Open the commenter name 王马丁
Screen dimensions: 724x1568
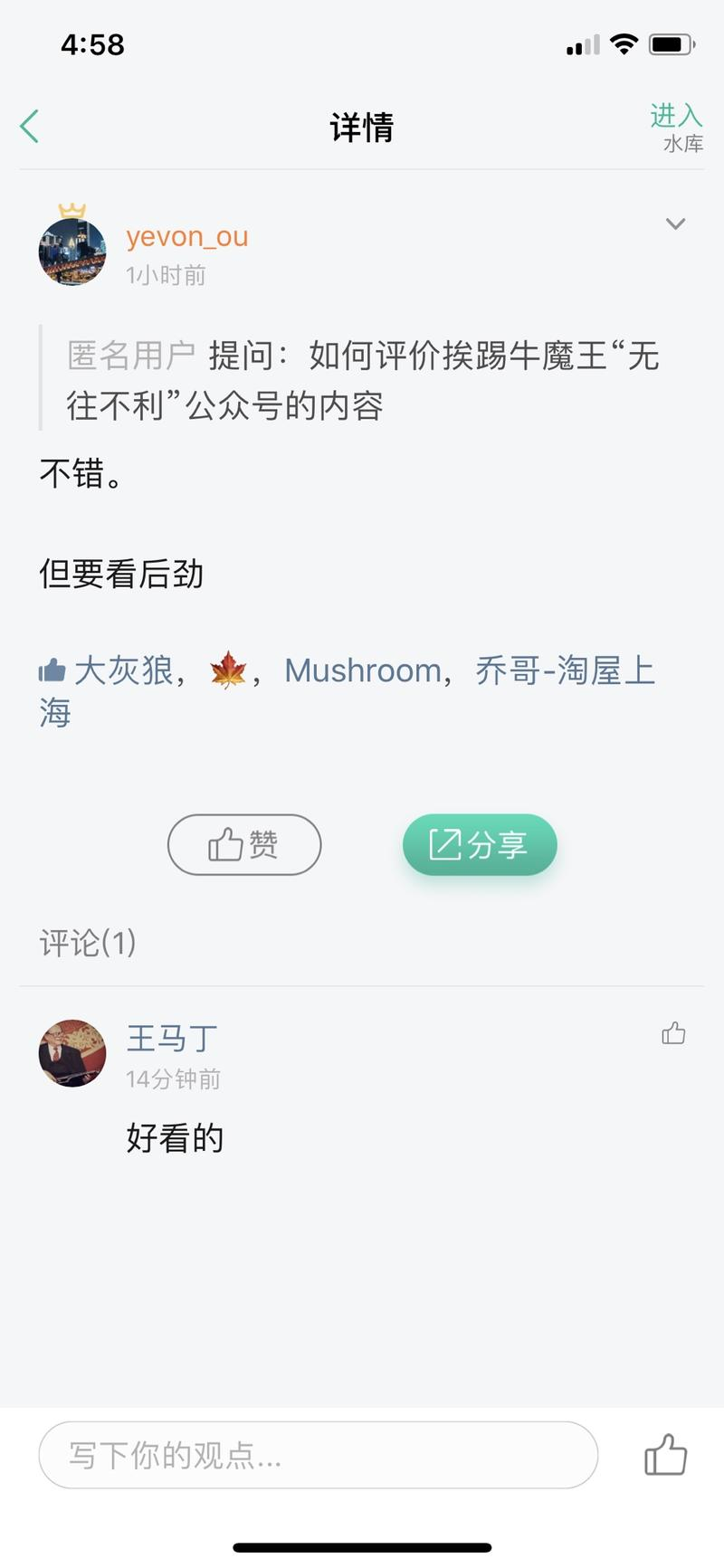172,1038
